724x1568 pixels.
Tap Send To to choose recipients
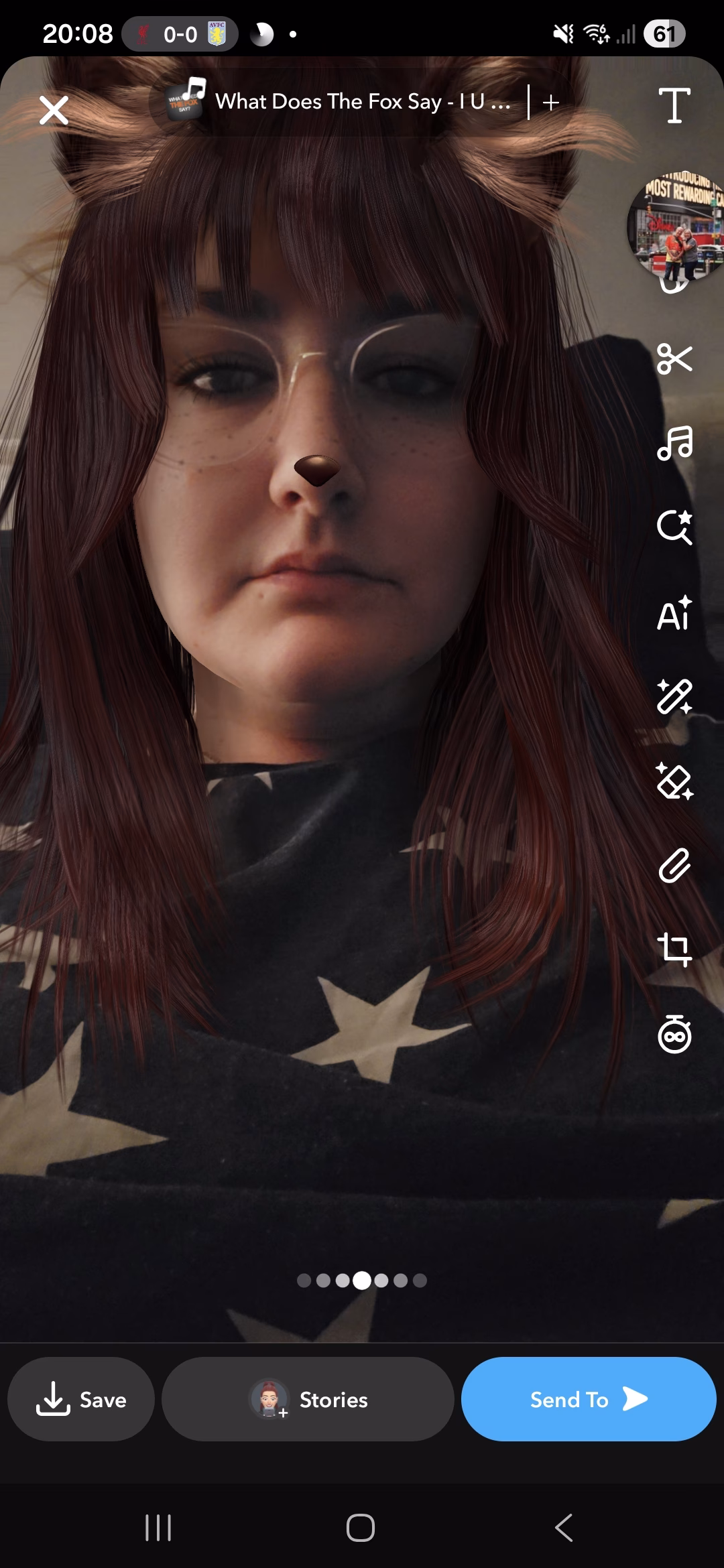pos(589,1399)
